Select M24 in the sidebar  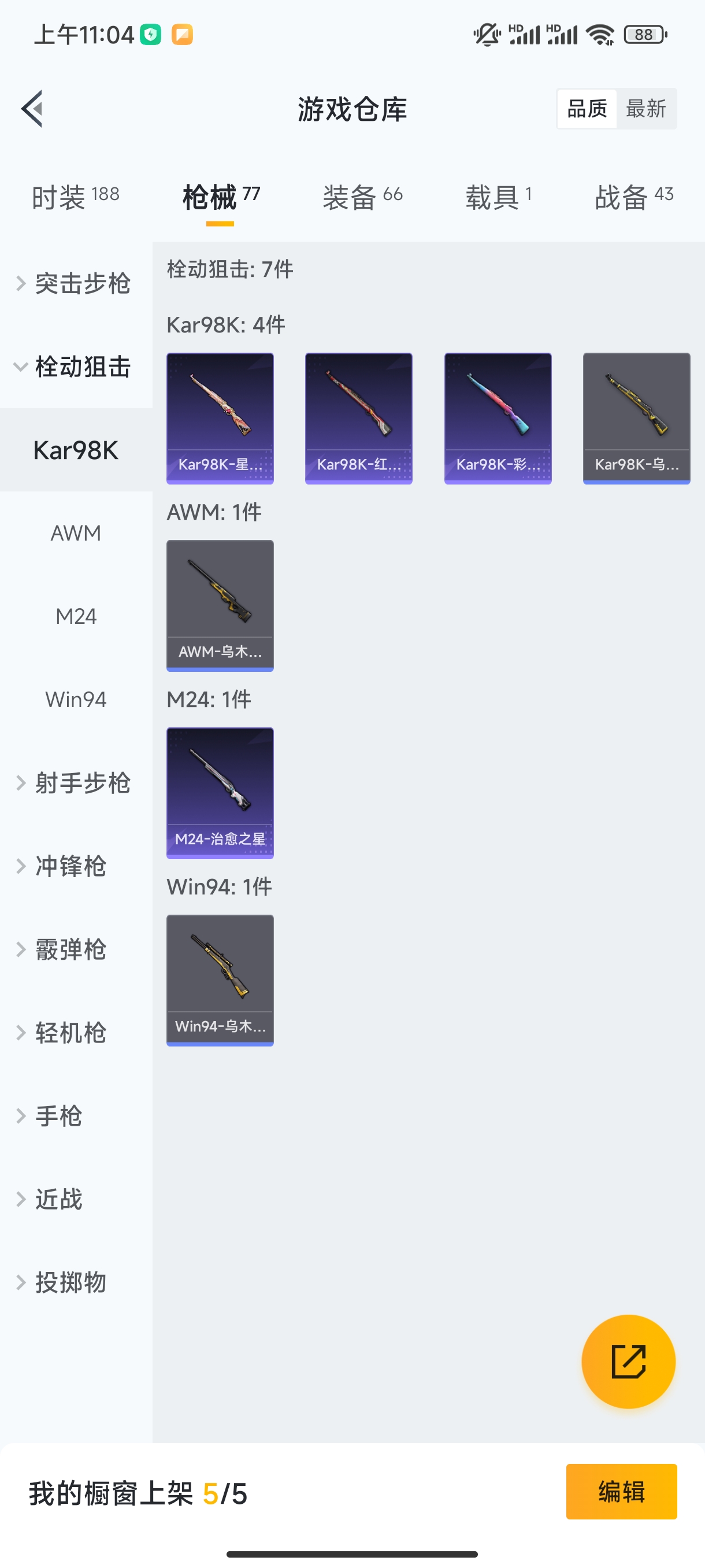[x=76, y=616]
